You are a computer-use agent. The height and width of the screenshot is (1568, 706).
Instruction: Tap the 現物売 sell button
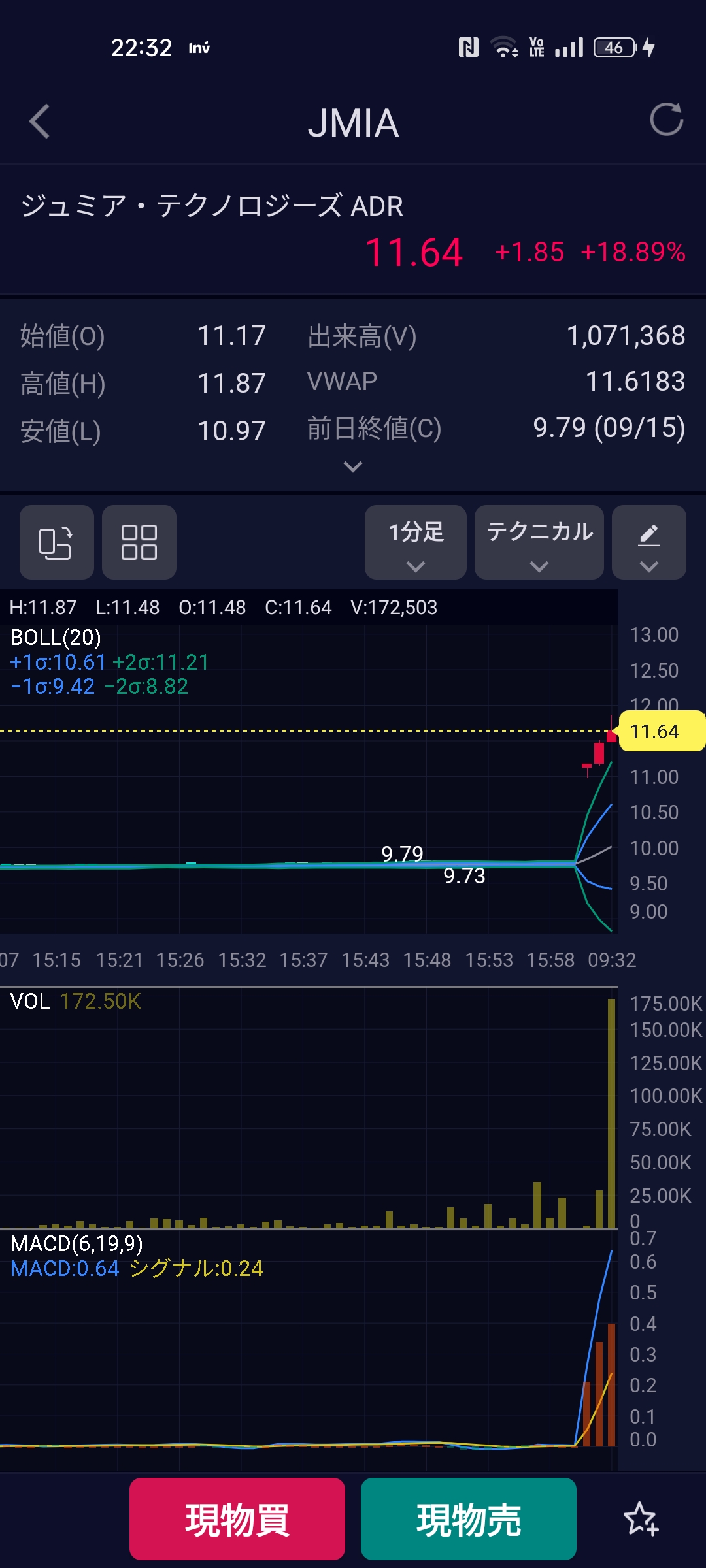click(x=469, y=1519)
